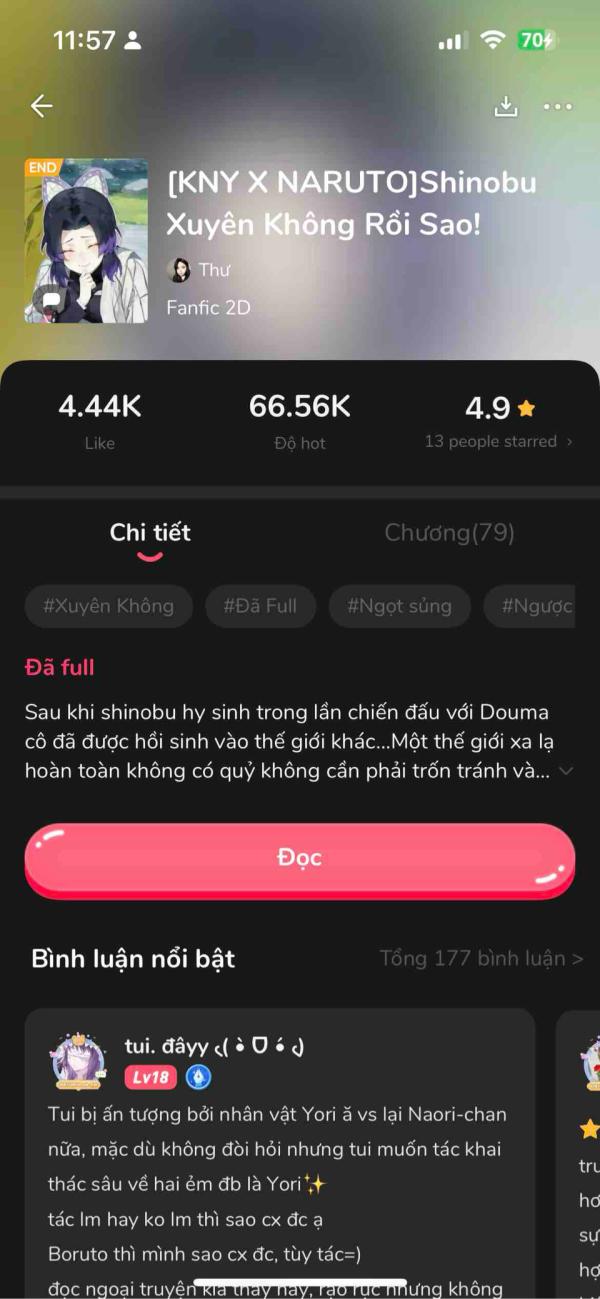Open the three-dot overflow menu

557,106
